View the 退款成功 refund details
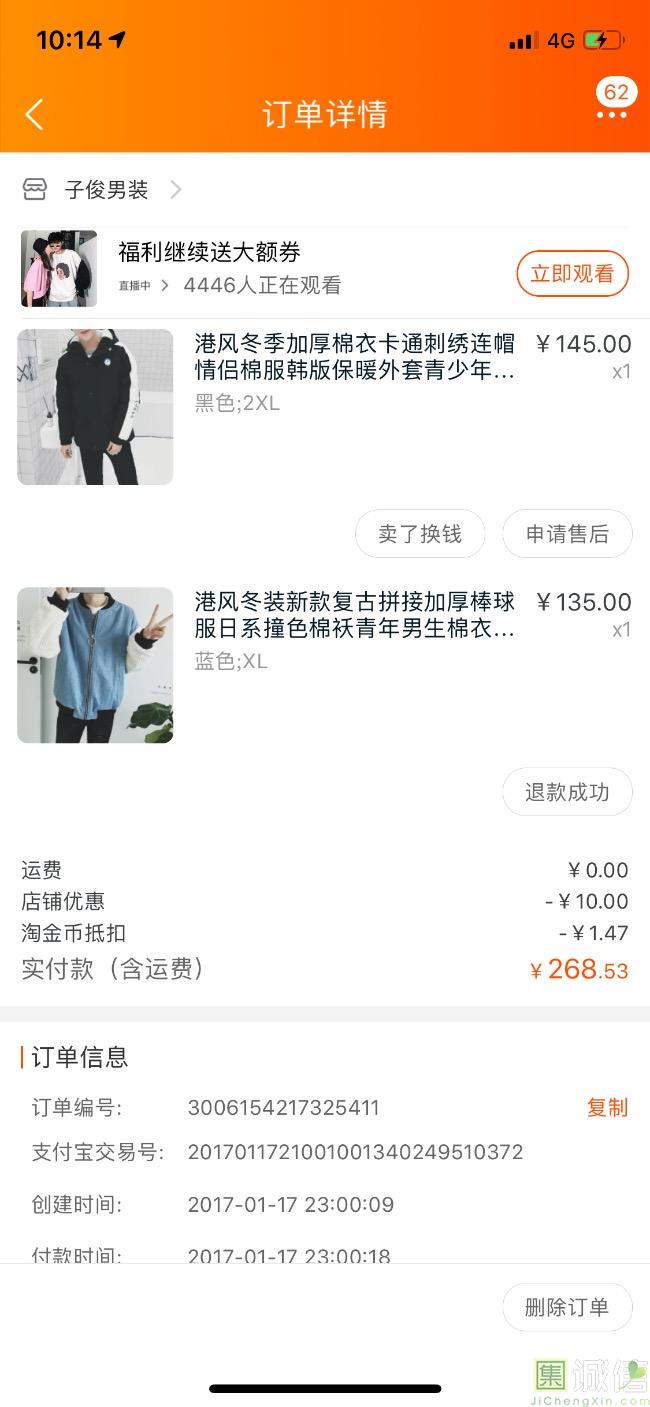650x1407 pixels. (567, 792)
